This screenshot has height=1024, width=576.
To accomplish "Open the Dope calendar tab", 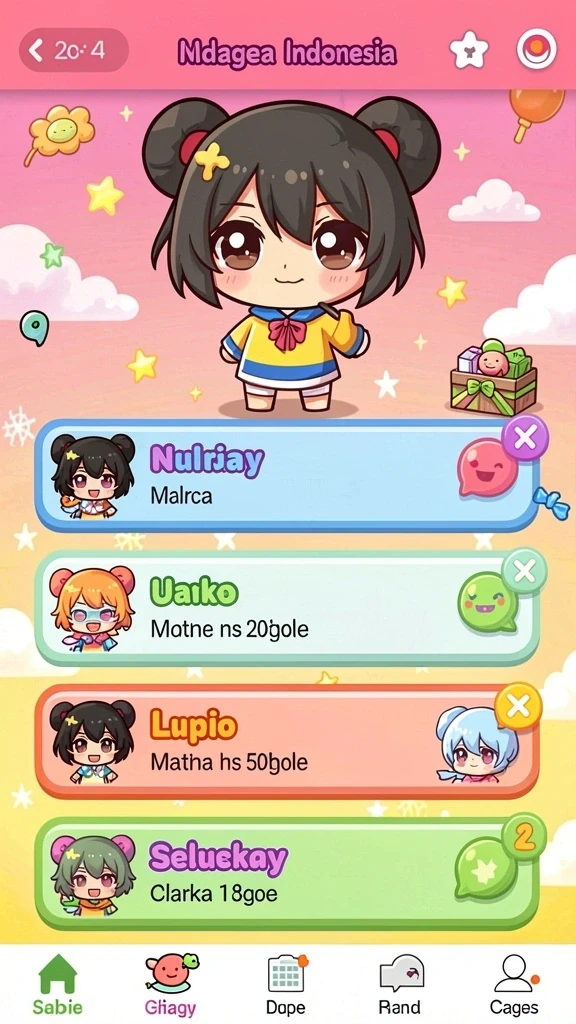I will click(286, 985).
